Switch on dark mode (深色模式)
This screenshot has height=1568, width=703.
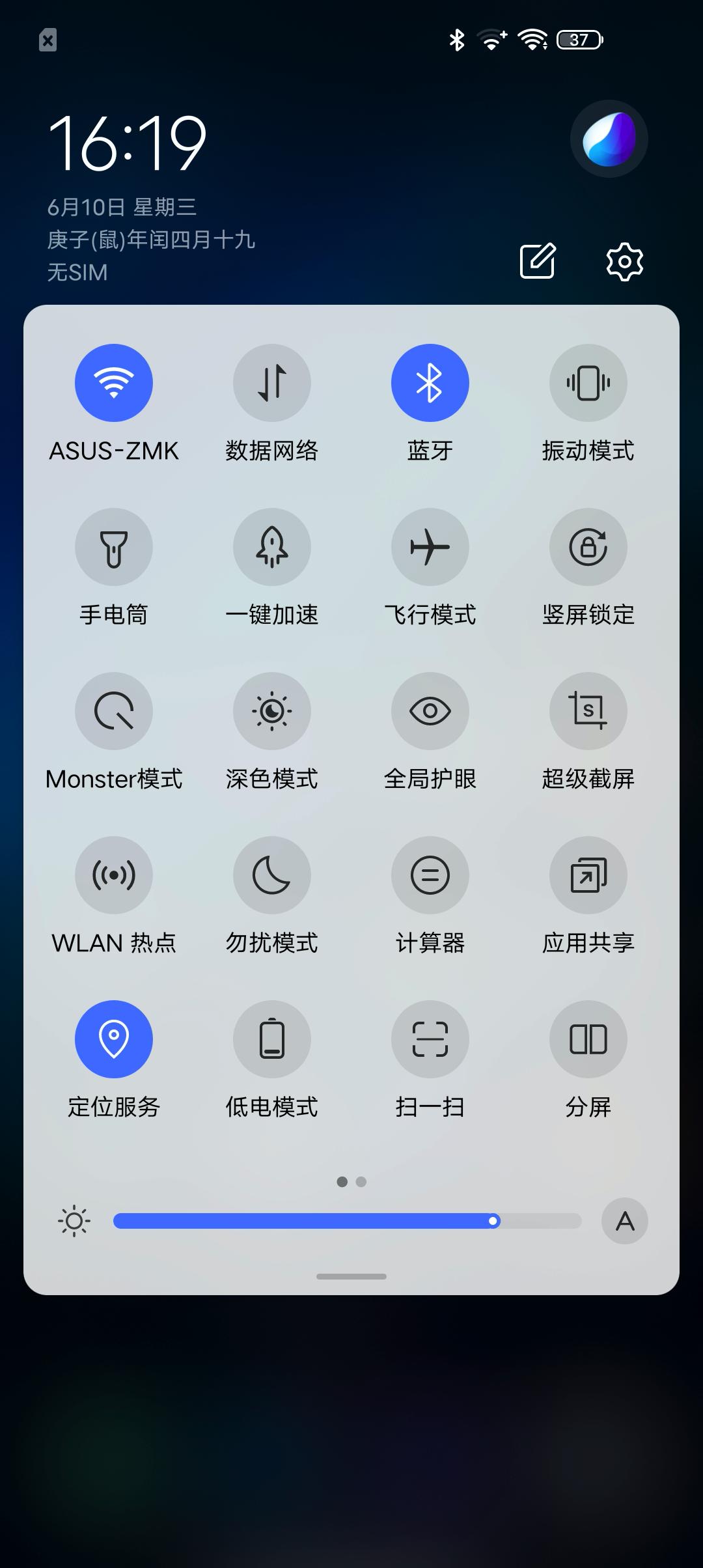pos(272,711)
